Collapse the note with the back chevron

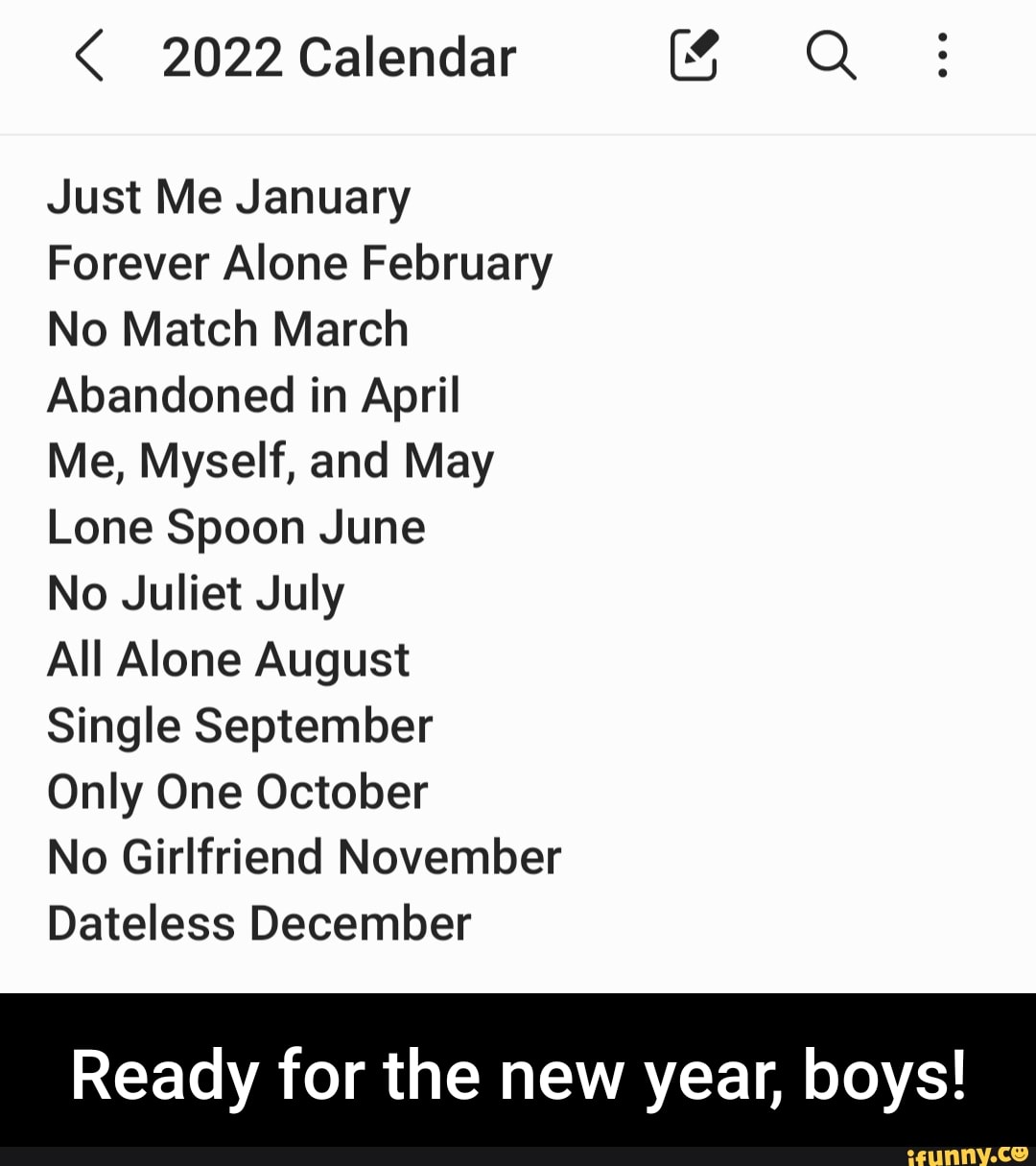pyautogui.click(x=89, y=55)
